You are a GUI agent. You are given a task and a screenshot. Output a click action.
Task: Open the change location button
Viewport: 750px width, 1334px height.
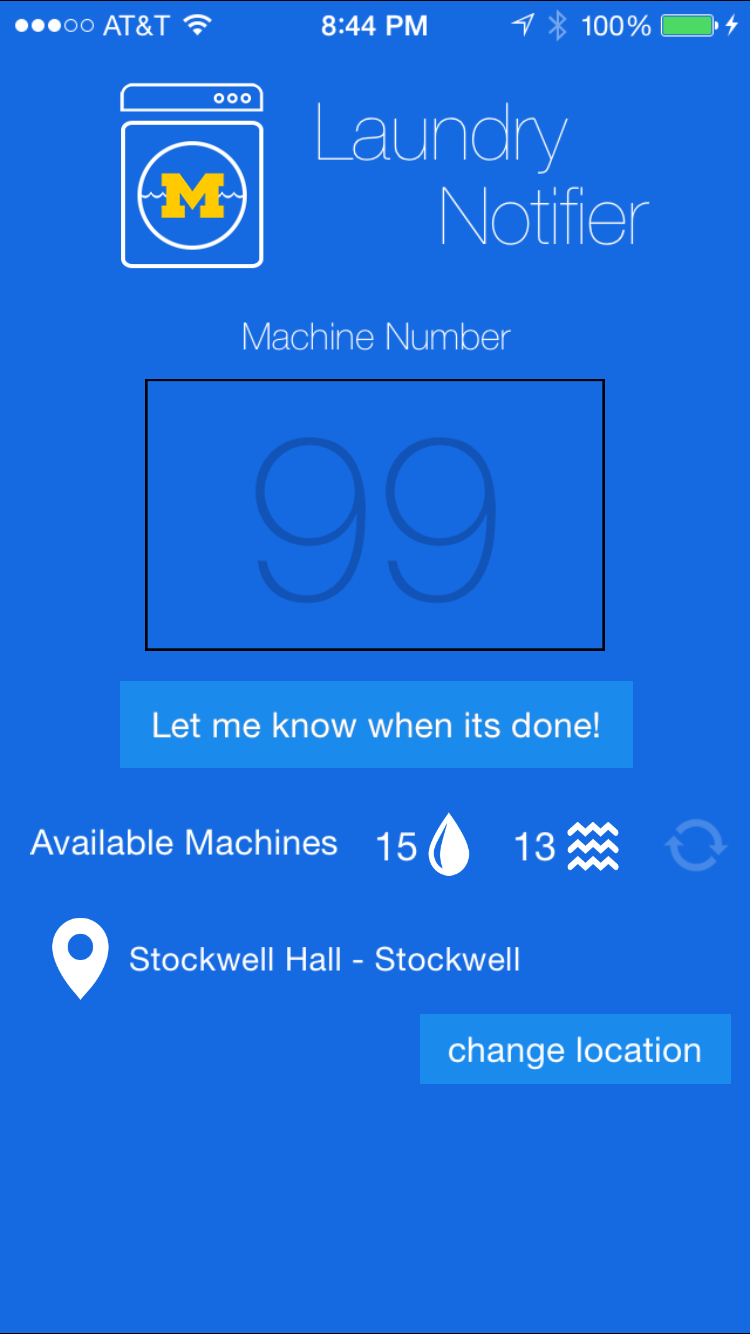[x=575, y=1050]
